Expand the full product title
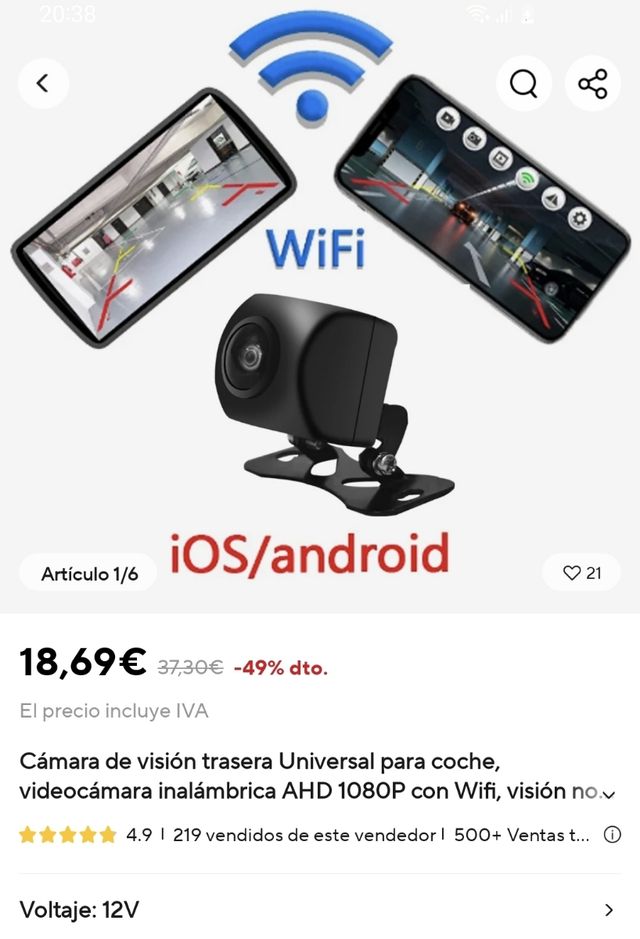Image resolution: width=640 pixels, height=939 pixels. coord(610,794)
